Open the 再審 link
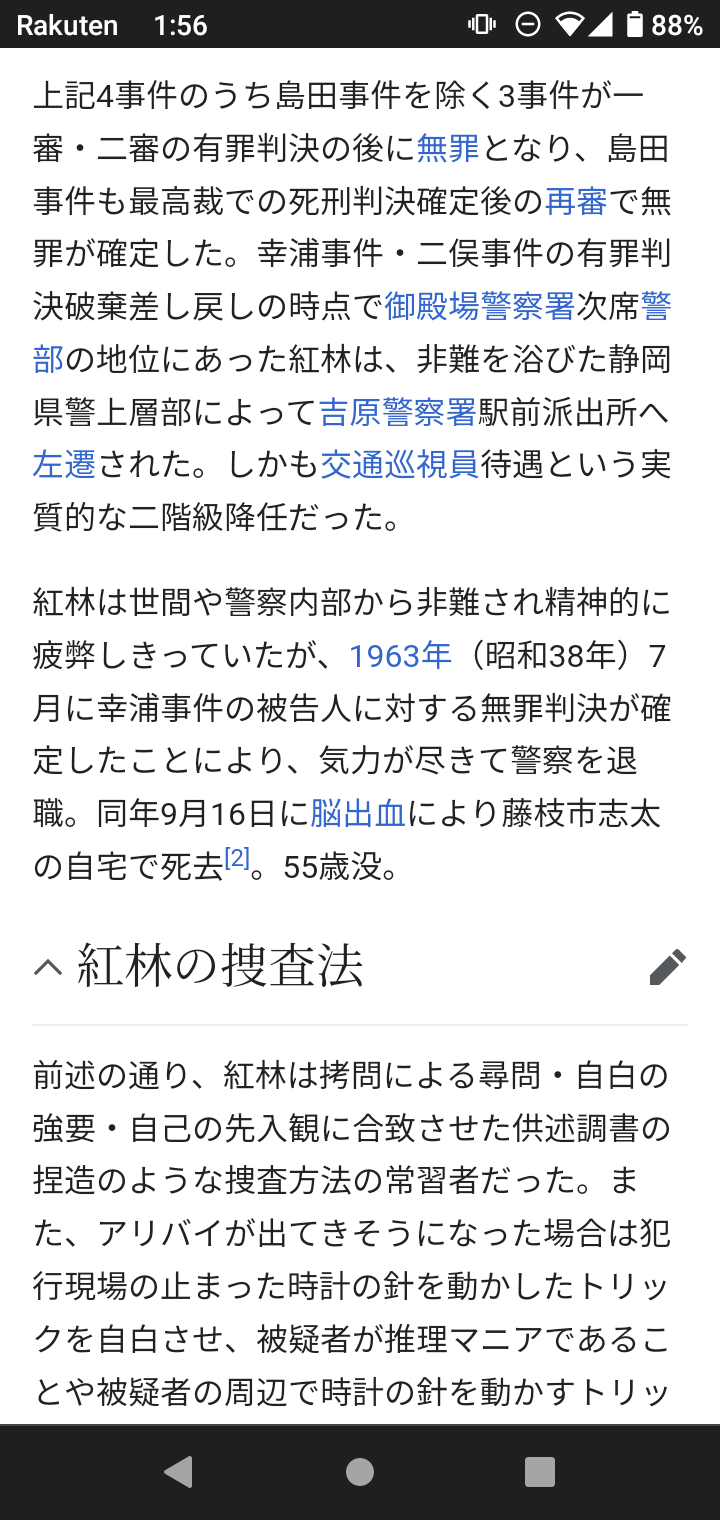Viewport: 720px width, 1520px height. pos(577,202)
